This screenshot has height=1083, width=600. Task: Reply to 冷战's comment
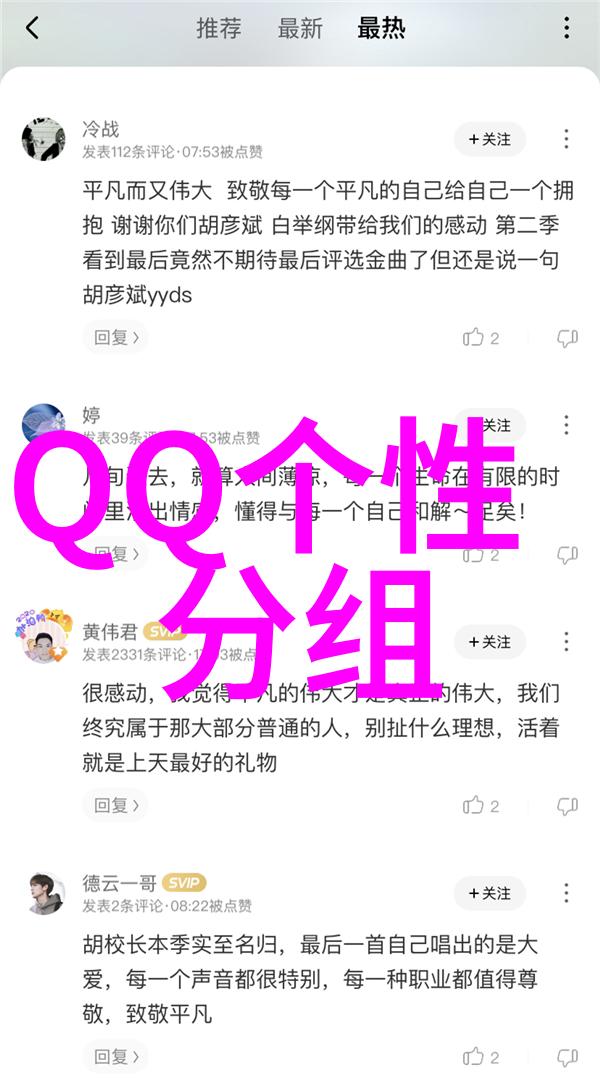click(114, 338)
